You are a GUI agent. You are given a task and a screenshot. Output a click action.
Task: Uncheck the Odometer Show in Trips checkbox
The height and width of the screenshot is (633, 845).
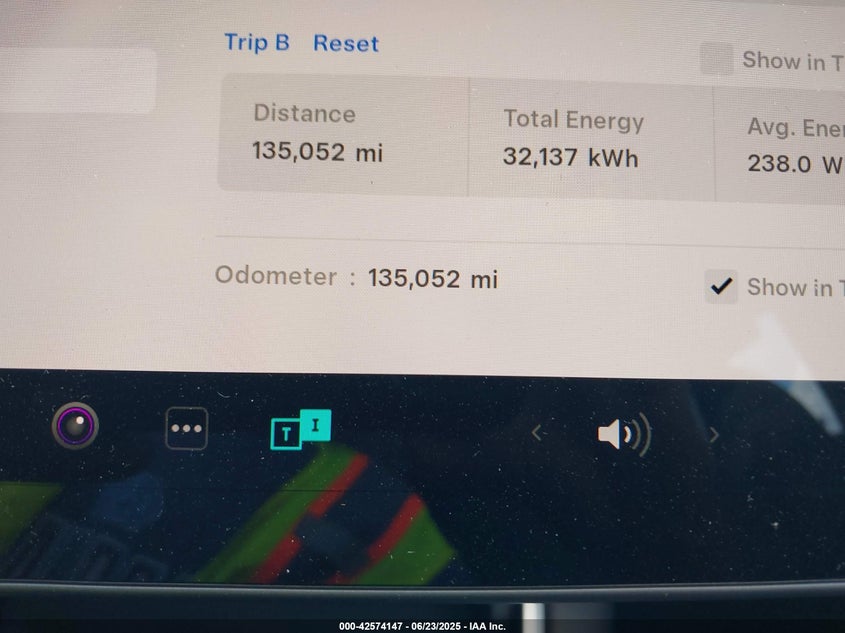[x=720, y=287]
